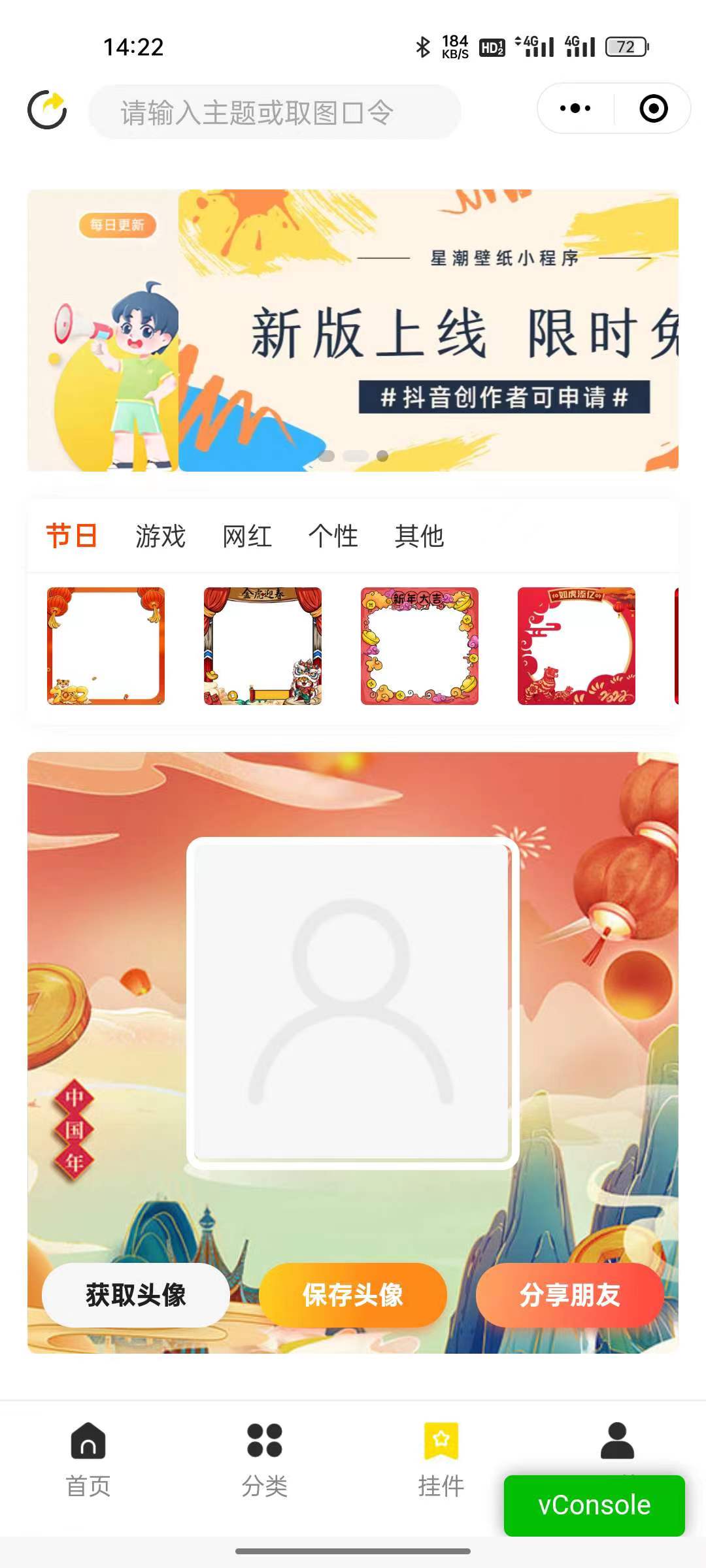Switch to the 游戏 category tab

point(160,536)
